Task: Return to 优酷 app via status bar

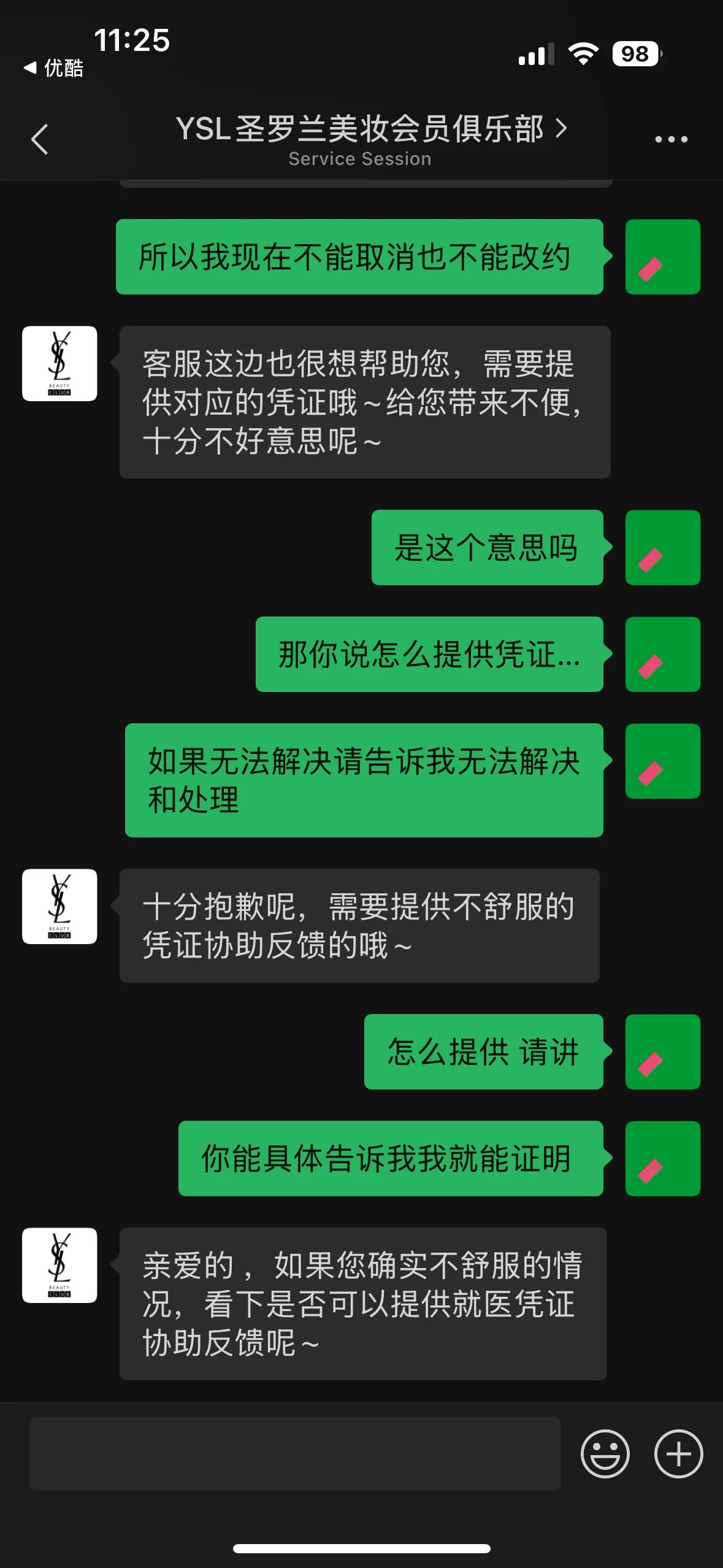Action: 54,68
